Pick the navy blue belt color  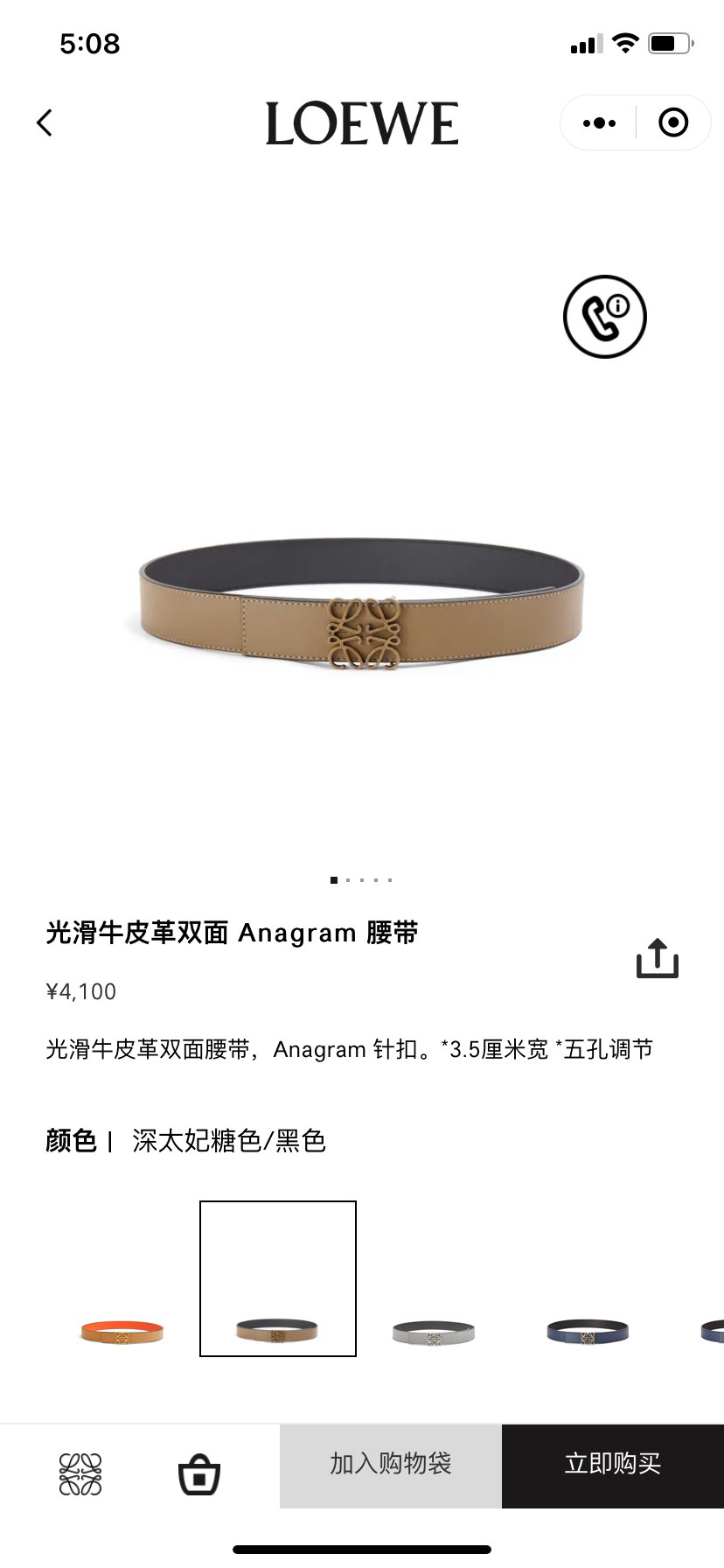pos(588,1331)
